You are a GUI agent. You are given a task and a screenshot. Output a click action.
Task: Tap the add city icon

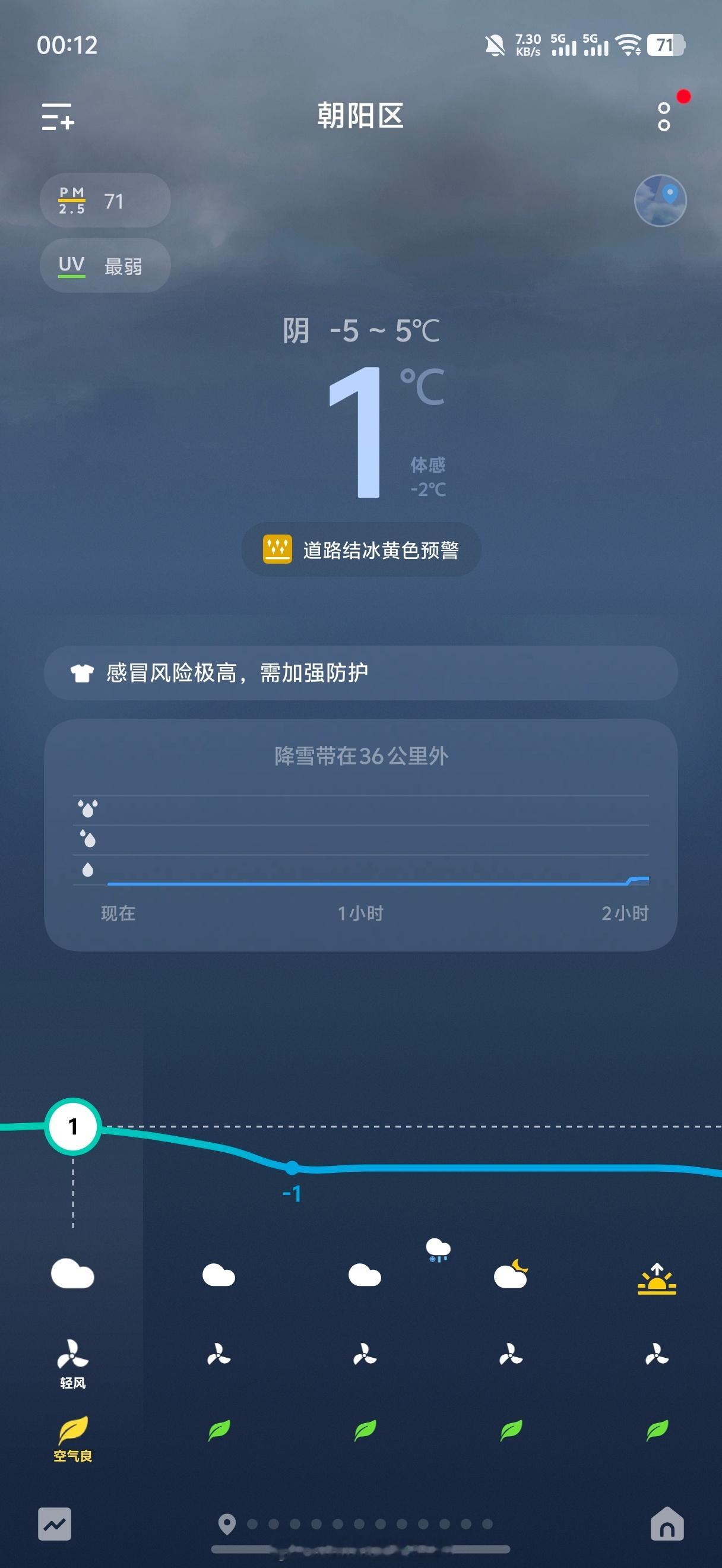point(58,118)
